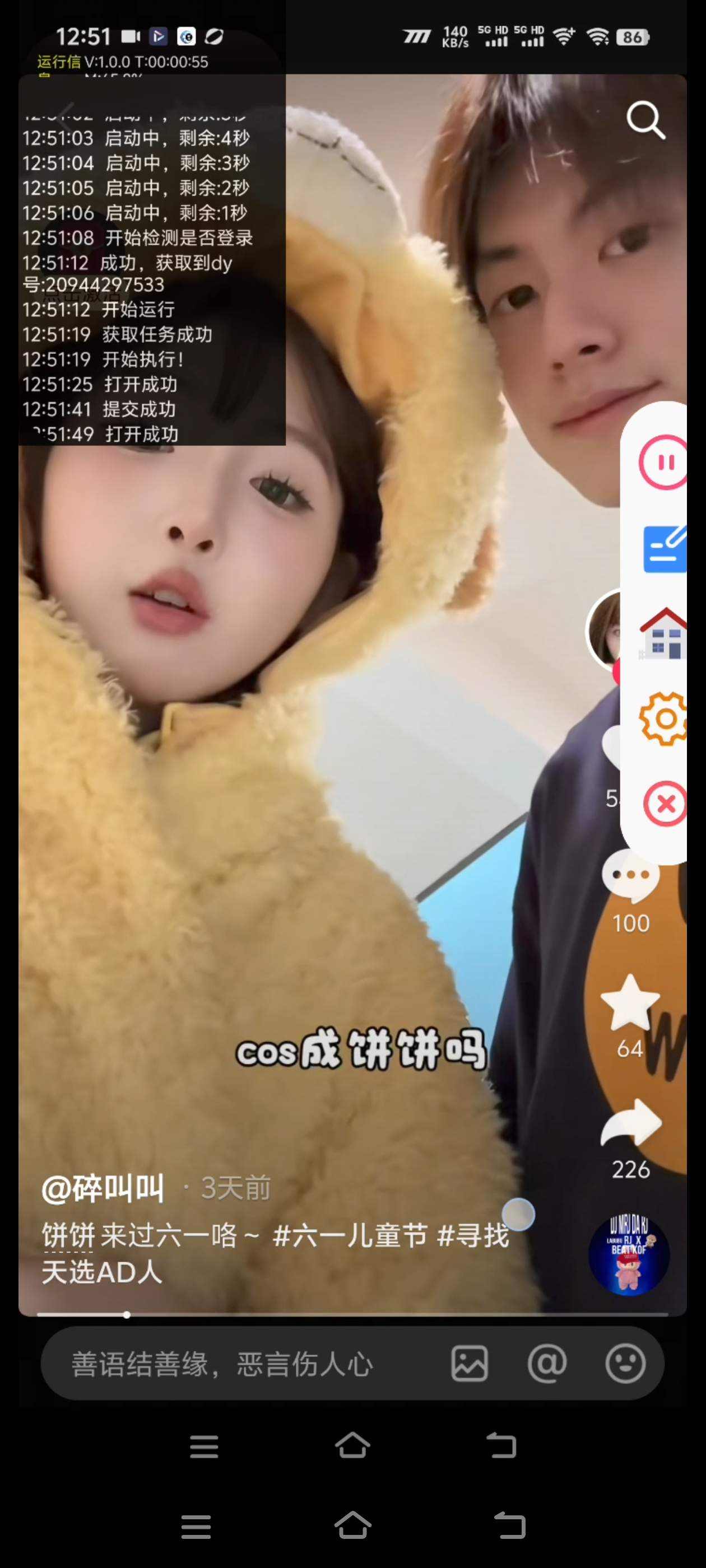Open the script settings gear
Viewport: 706px width, 1568px height.
click(x=665, y=719)
